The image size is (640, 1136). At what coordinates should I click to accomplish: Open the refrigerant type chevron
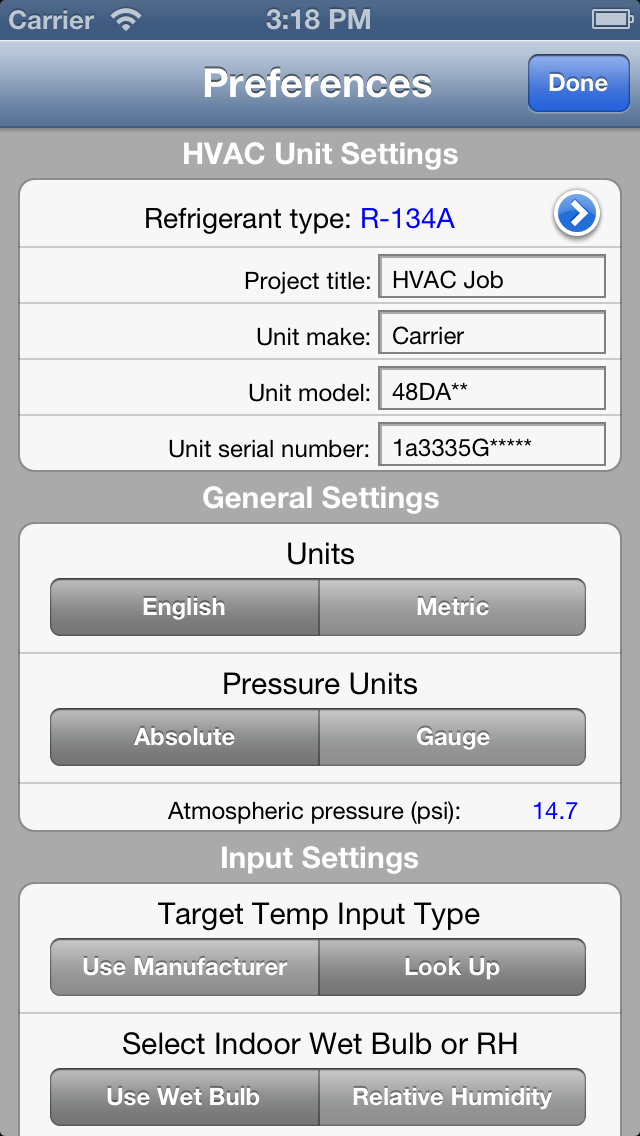click(x=577, y=215)
